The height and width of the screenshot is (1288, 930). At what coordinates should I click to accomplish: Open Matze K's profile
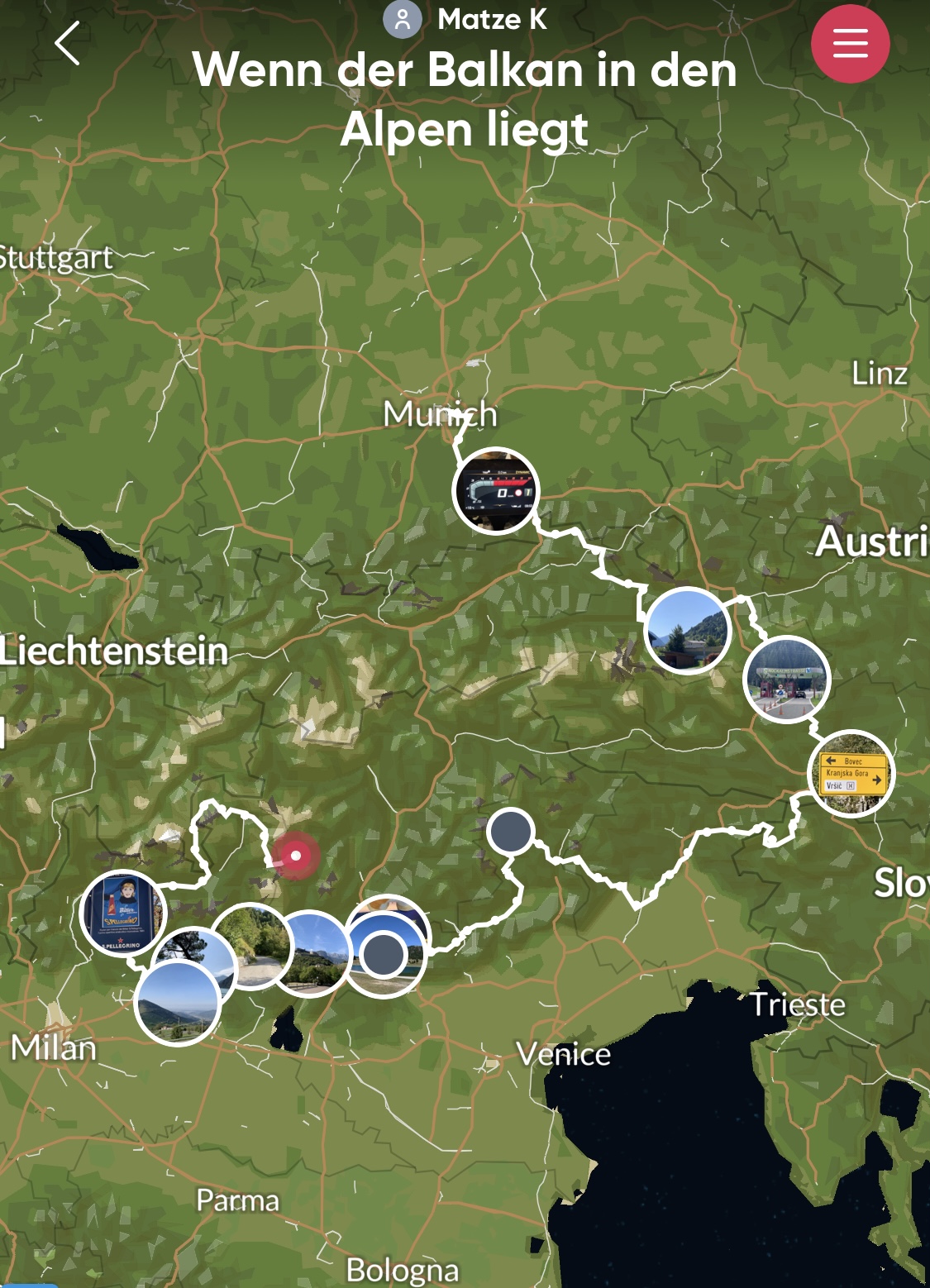465,19
